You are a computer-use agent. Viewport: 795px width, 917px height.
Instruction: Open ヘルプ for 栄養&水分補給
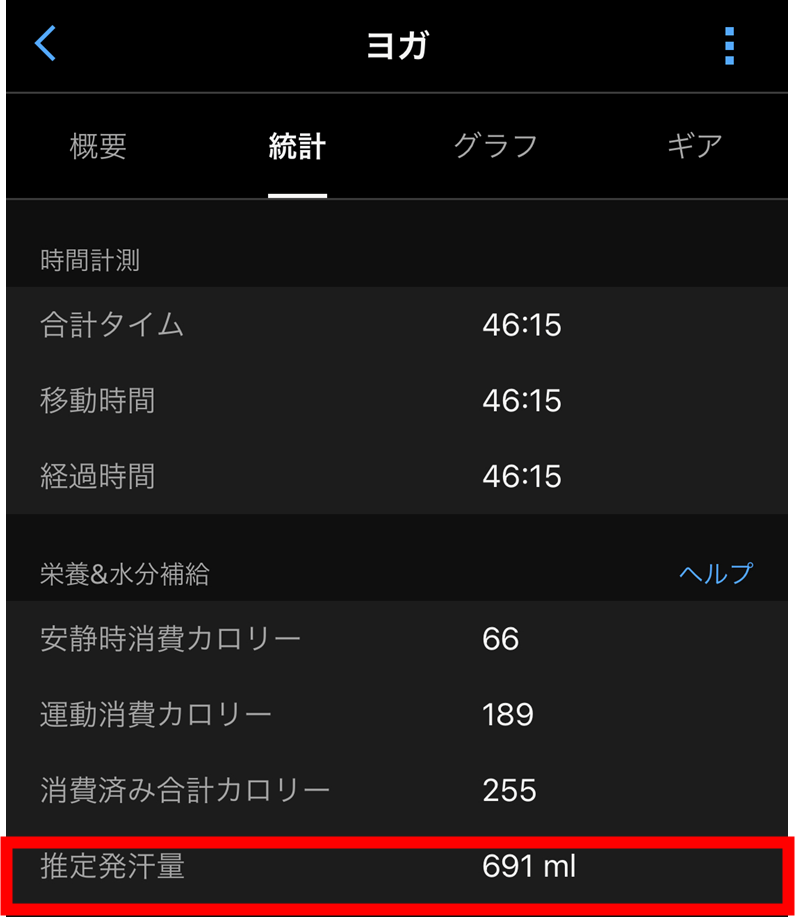(x=715, y=573)
